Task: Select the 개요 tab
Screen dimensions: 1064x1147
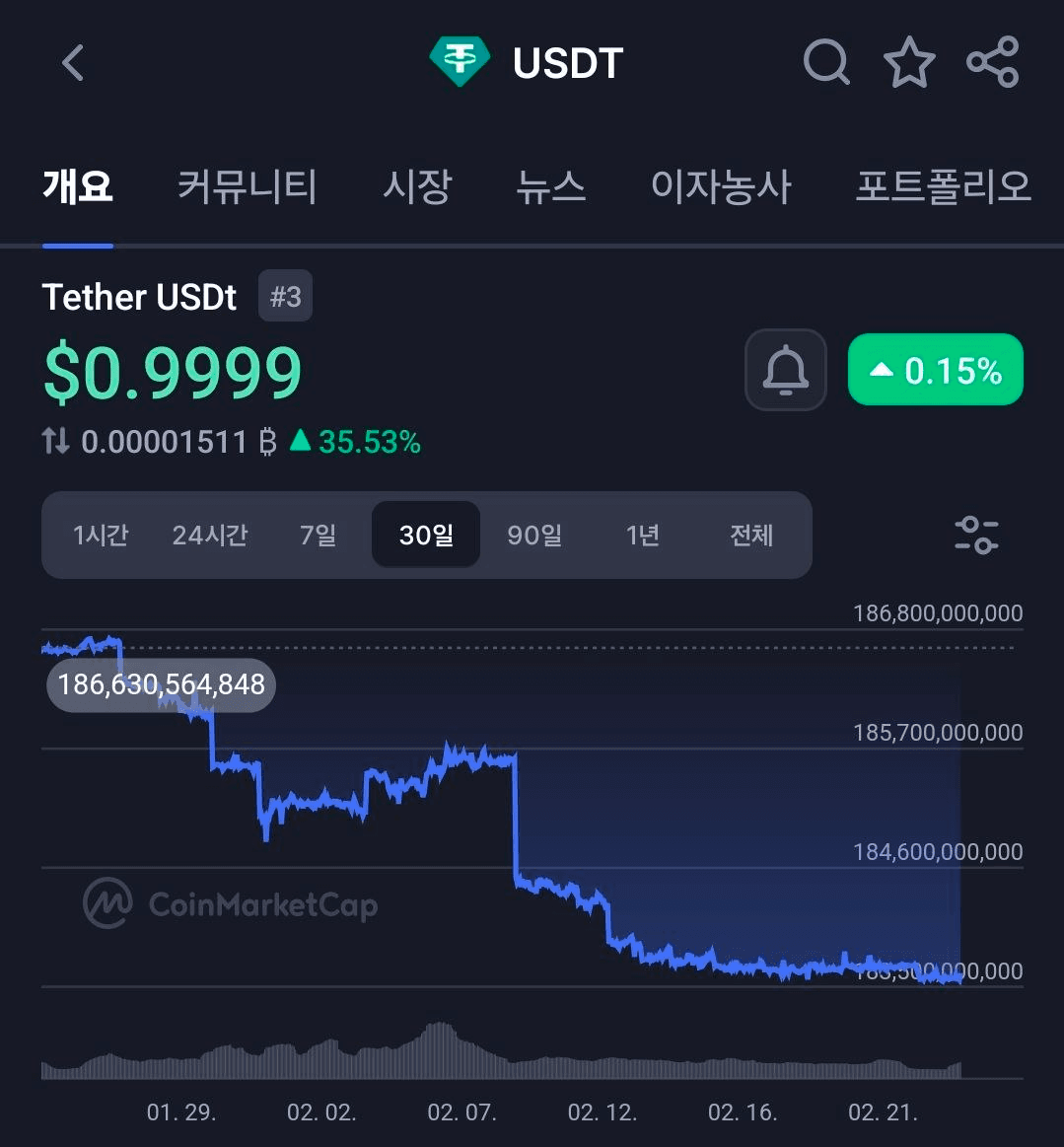Action: [x=78, y=186]
